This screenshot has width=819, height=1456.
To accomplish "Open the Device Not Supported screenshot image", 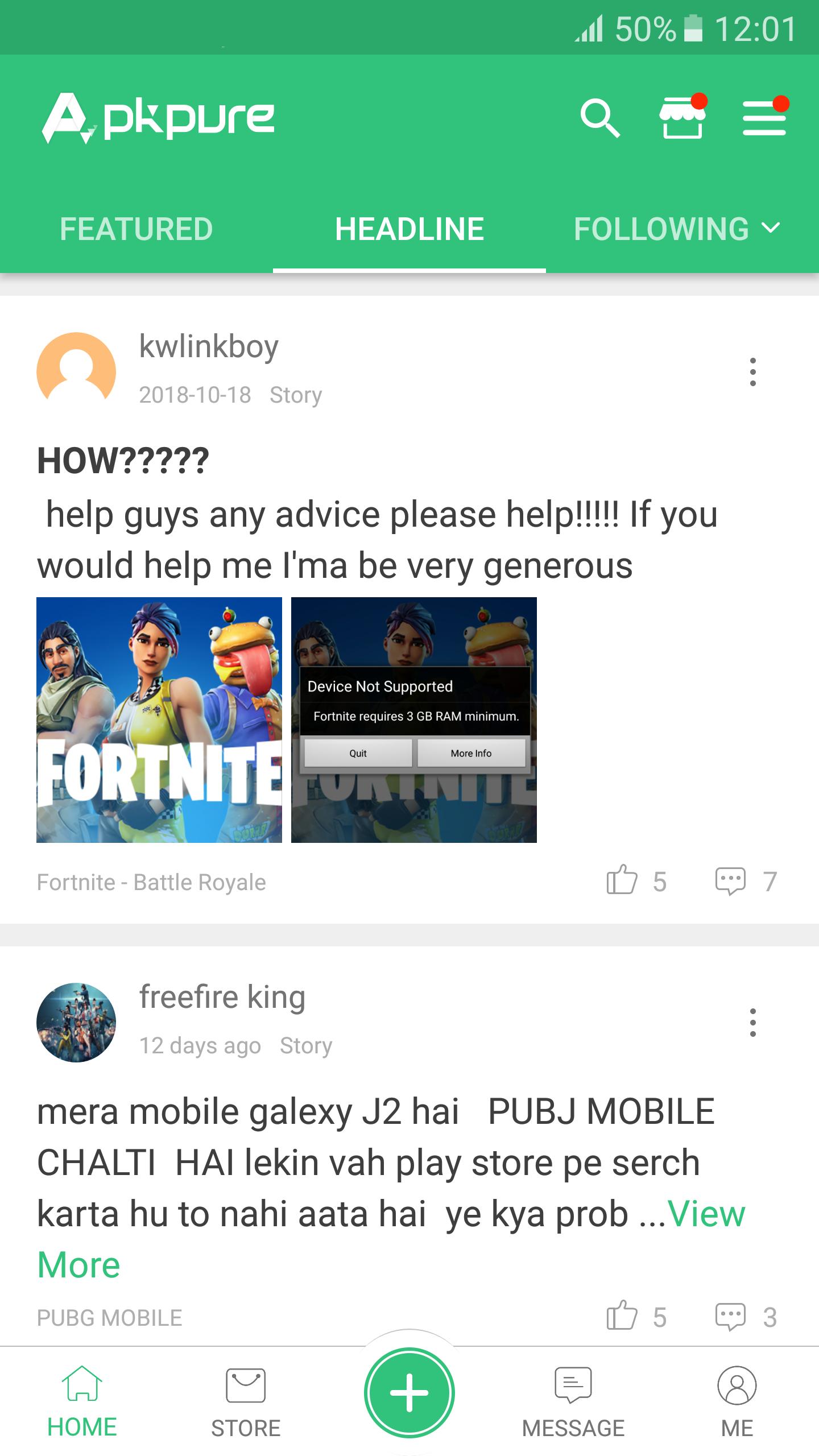I will (414, 719).
